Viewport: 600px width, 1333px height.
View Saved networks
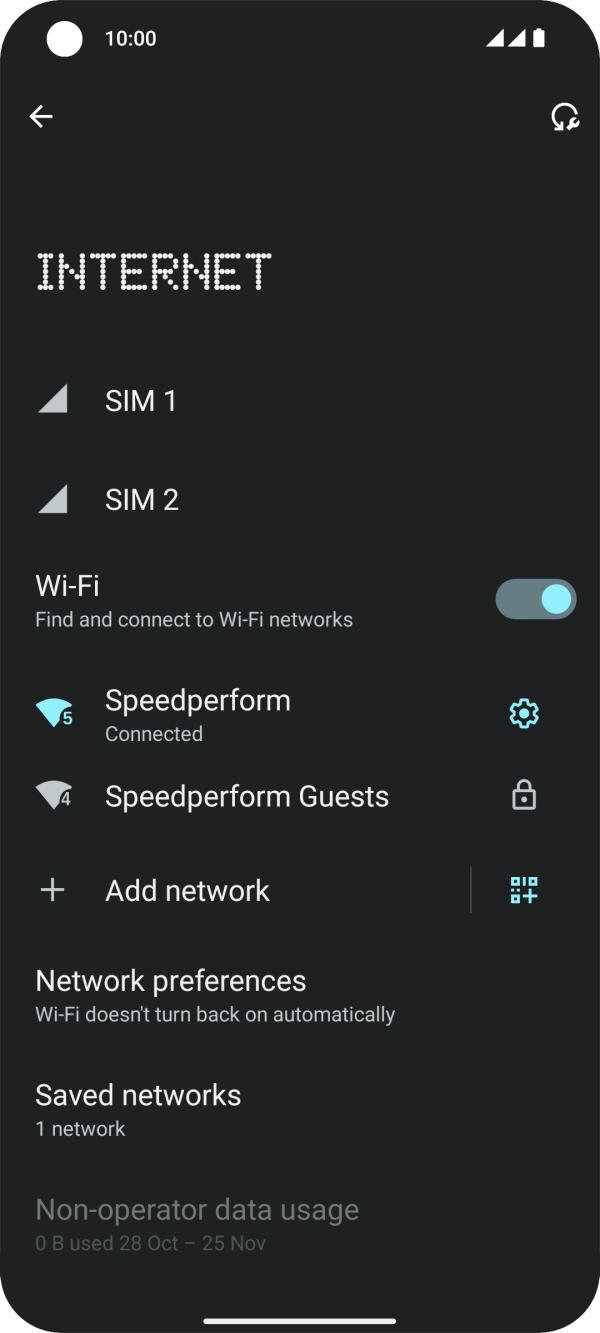[138, 1110]
